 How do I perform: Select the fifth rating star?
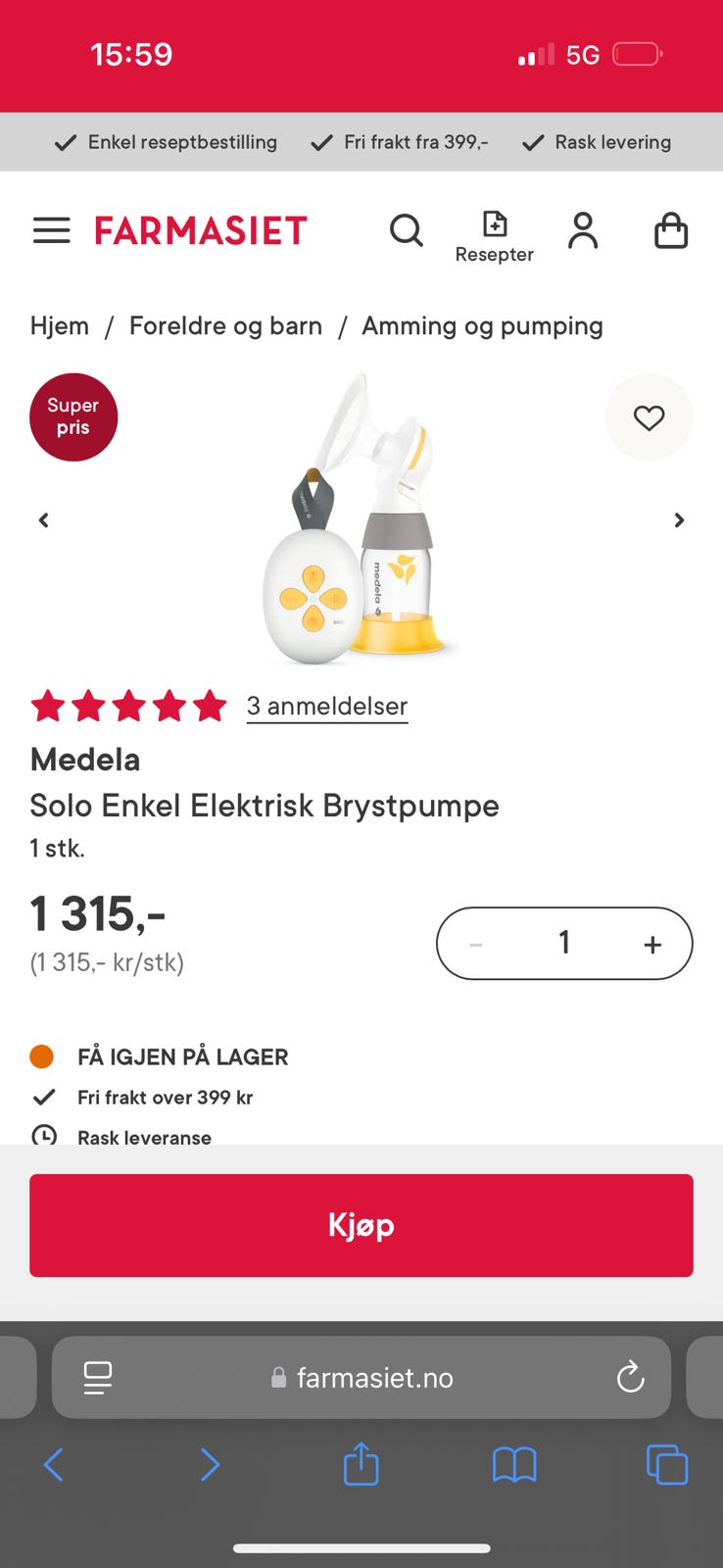209,706
